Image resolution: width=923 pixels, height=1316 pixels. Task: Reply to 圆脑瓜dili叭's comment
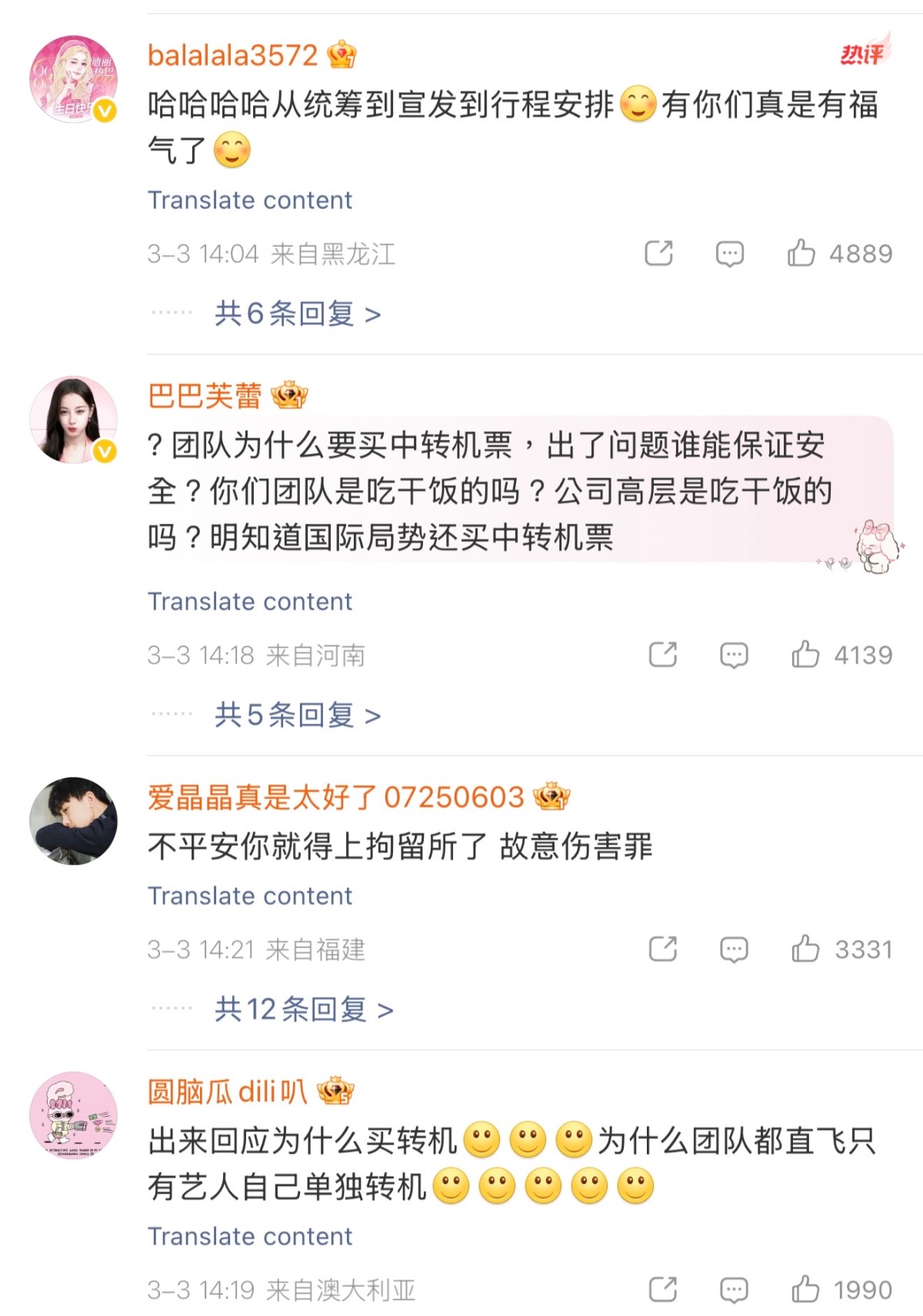coord(734,1289)
